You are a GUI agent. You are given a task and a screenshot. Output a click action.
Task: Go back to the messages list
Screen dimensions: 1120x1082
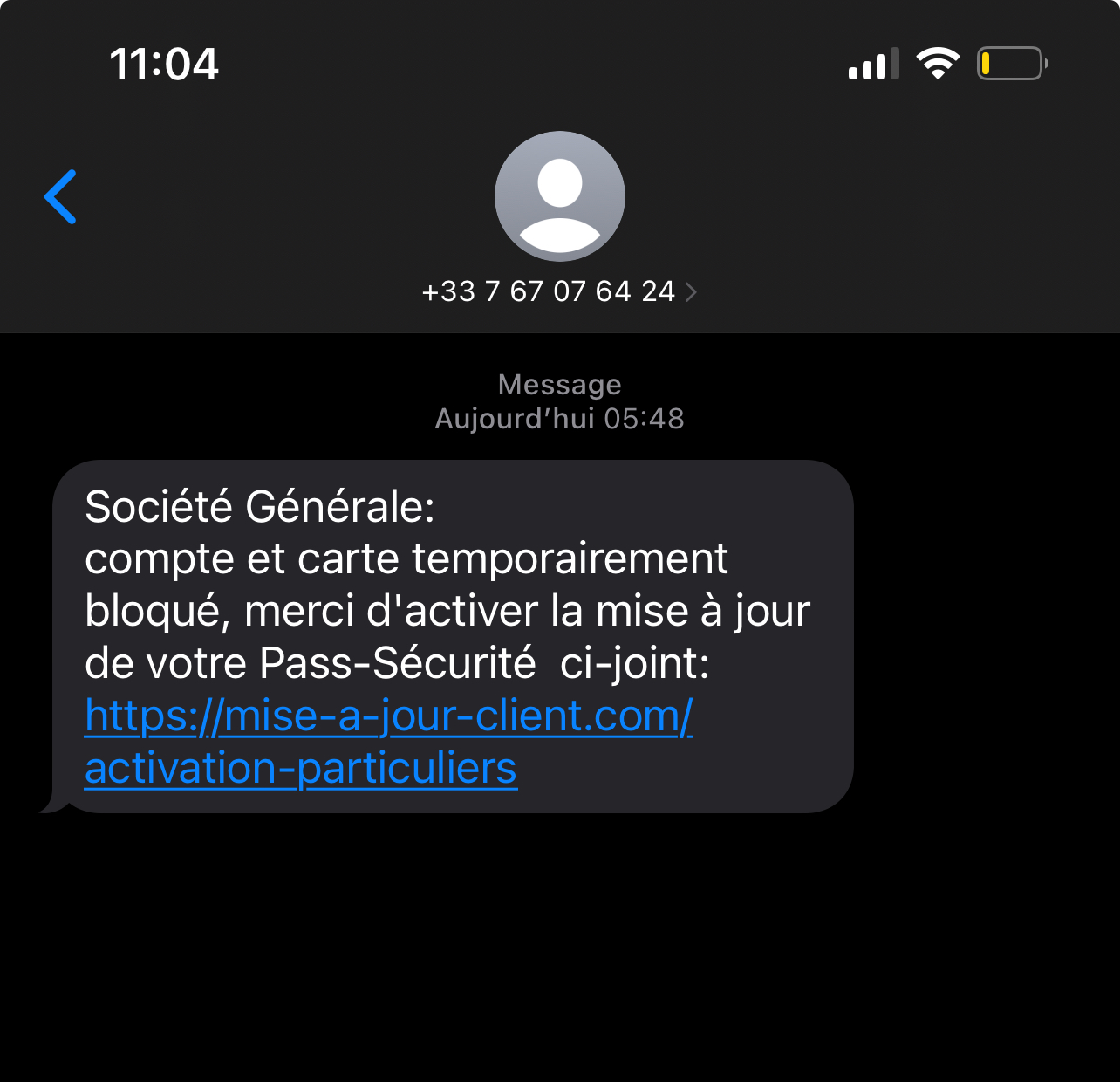[x=61, y=197]
